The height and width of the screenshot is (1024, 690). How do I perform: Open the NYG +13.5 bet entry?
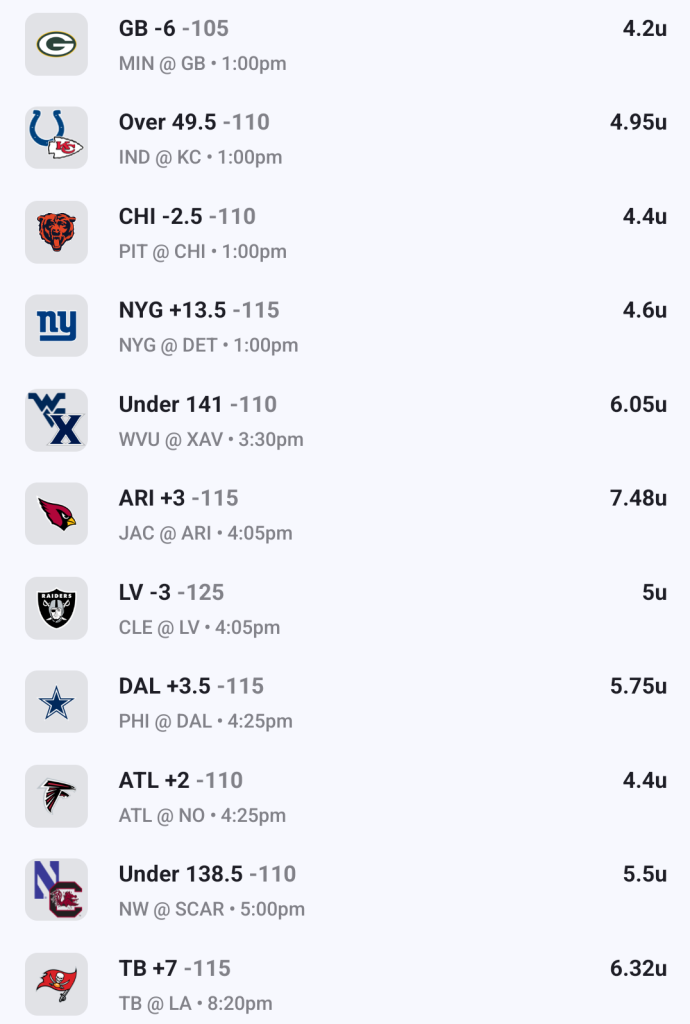(x=345, y=327)
